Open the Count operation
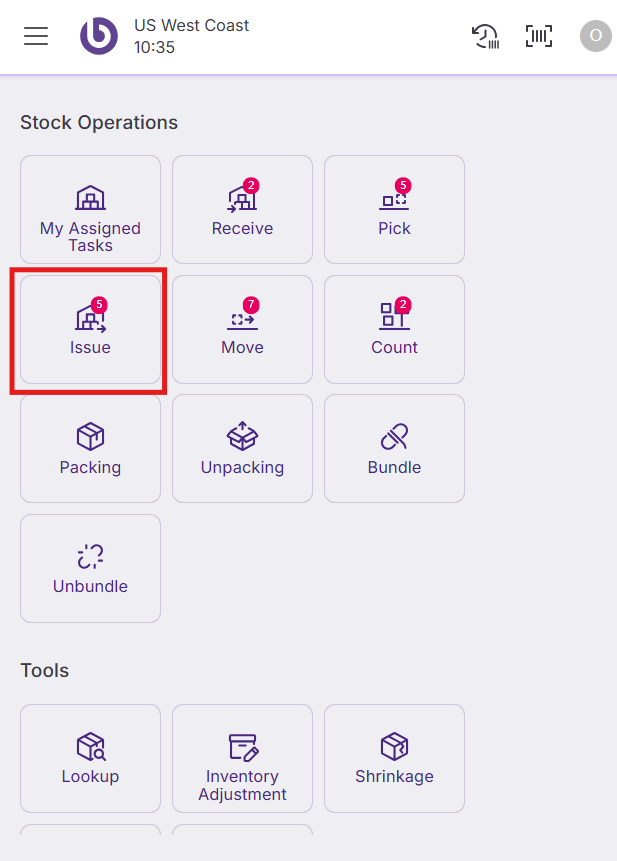This screenshot has height=861, width=617. click(x=394, y=330)
